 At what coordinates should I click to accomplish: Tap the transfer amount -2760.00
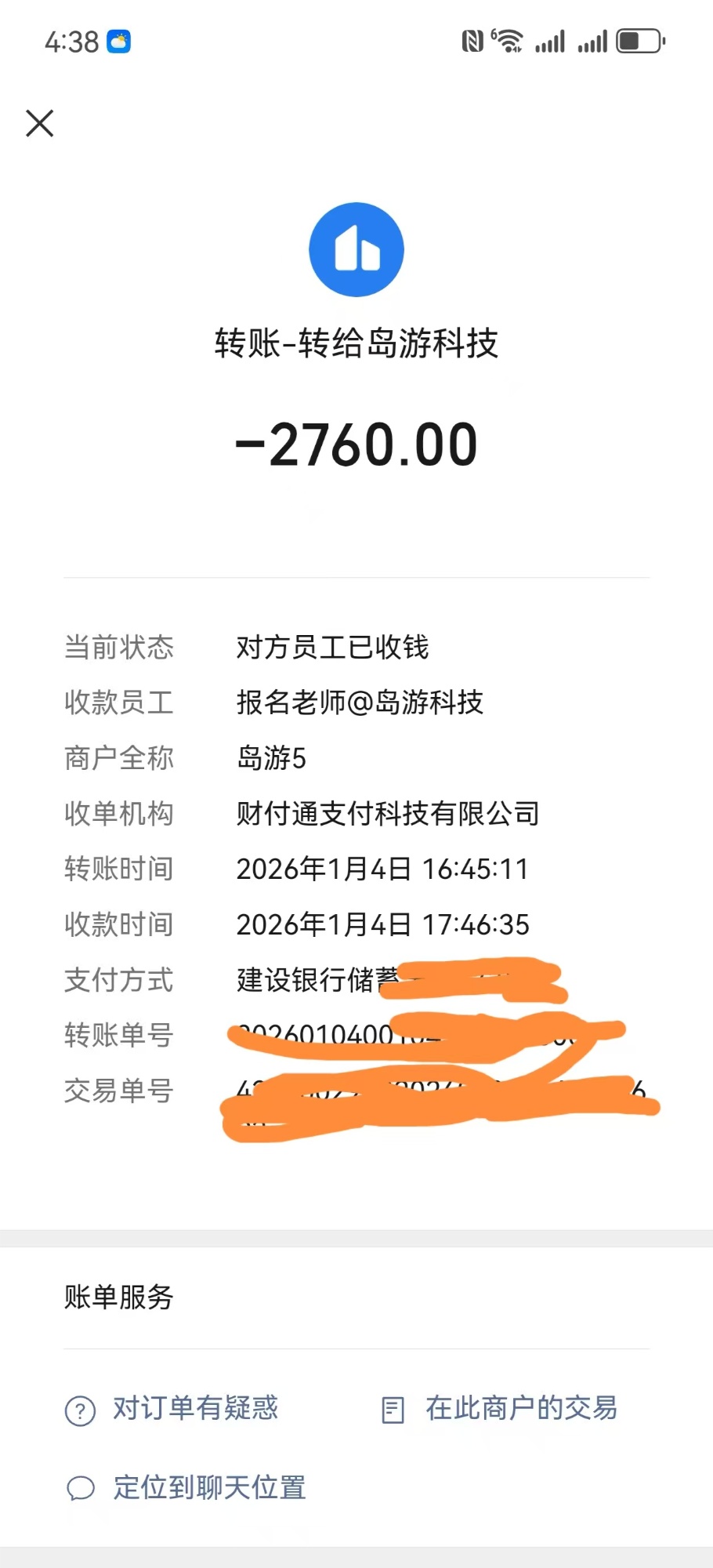(356, 443)
